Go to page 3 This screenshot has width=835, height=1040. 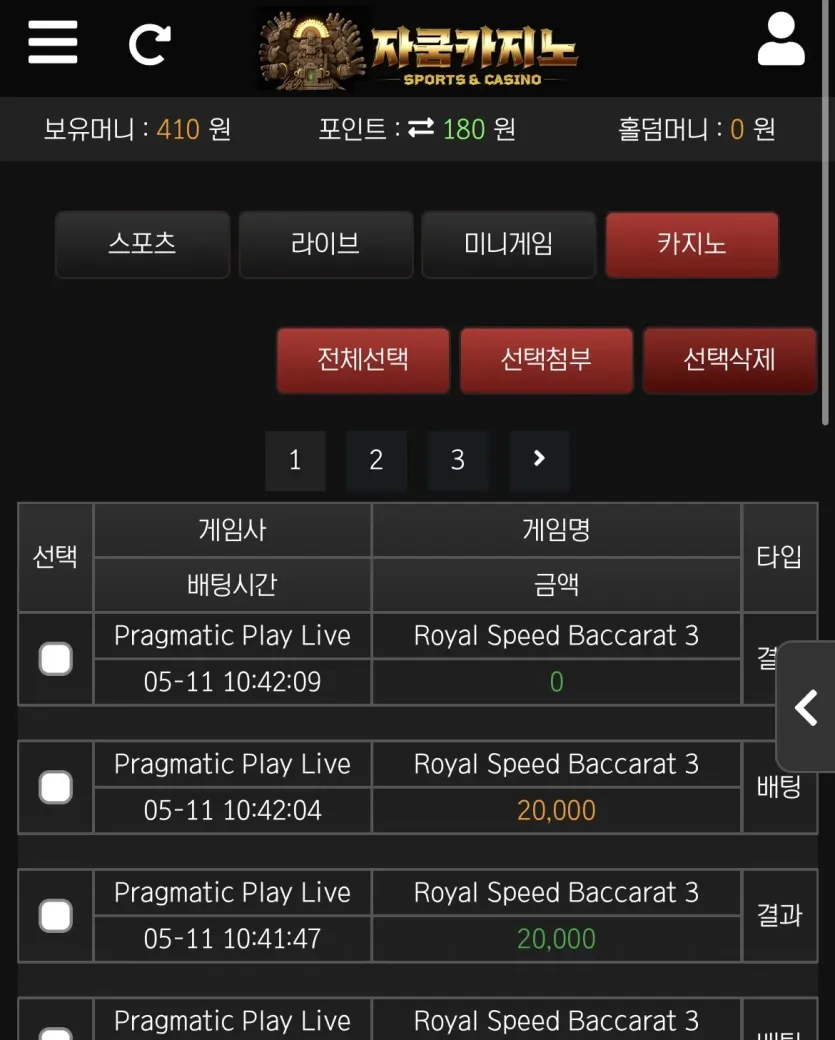coord(458,460)
